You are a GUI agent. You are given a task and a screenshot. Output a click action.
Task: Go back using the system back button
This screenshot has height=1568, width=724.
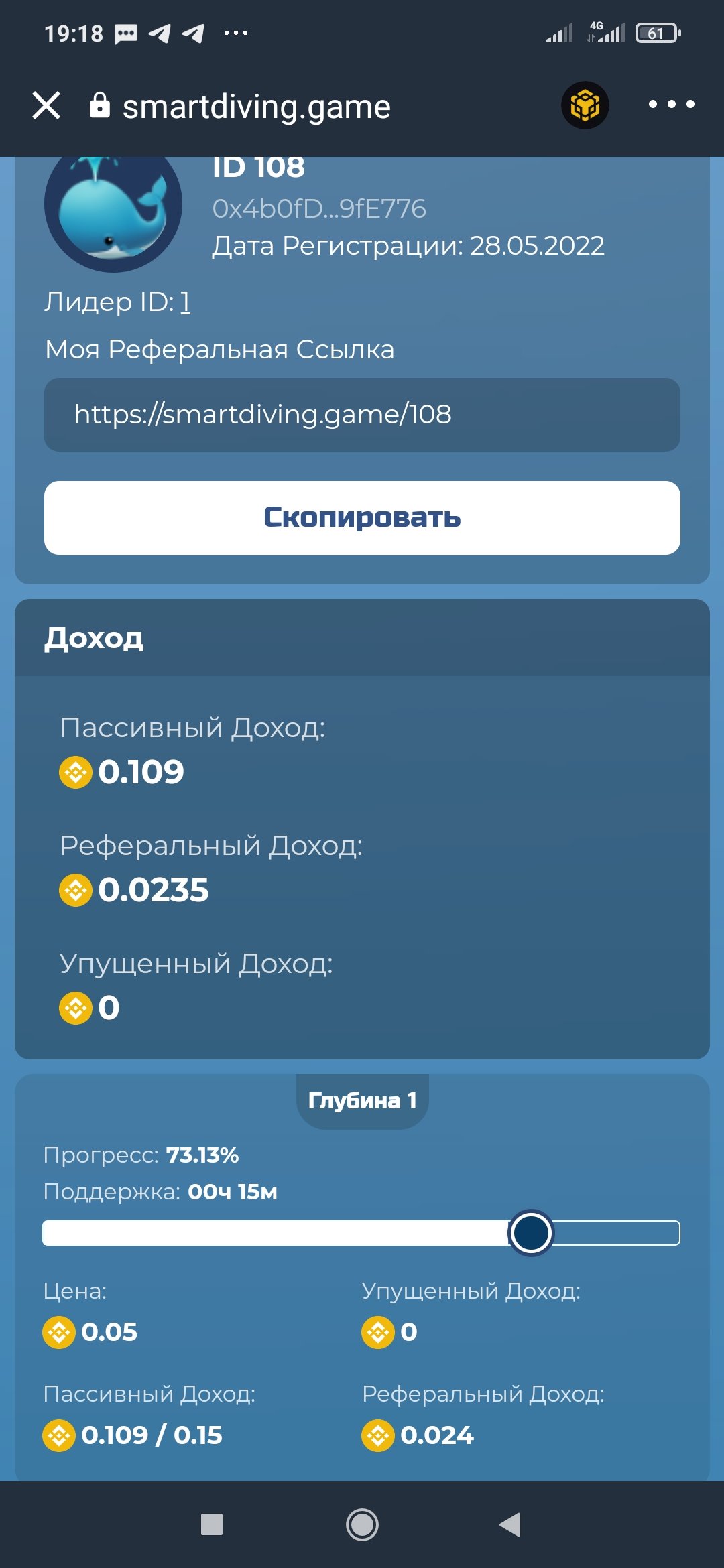[510, 1524]
